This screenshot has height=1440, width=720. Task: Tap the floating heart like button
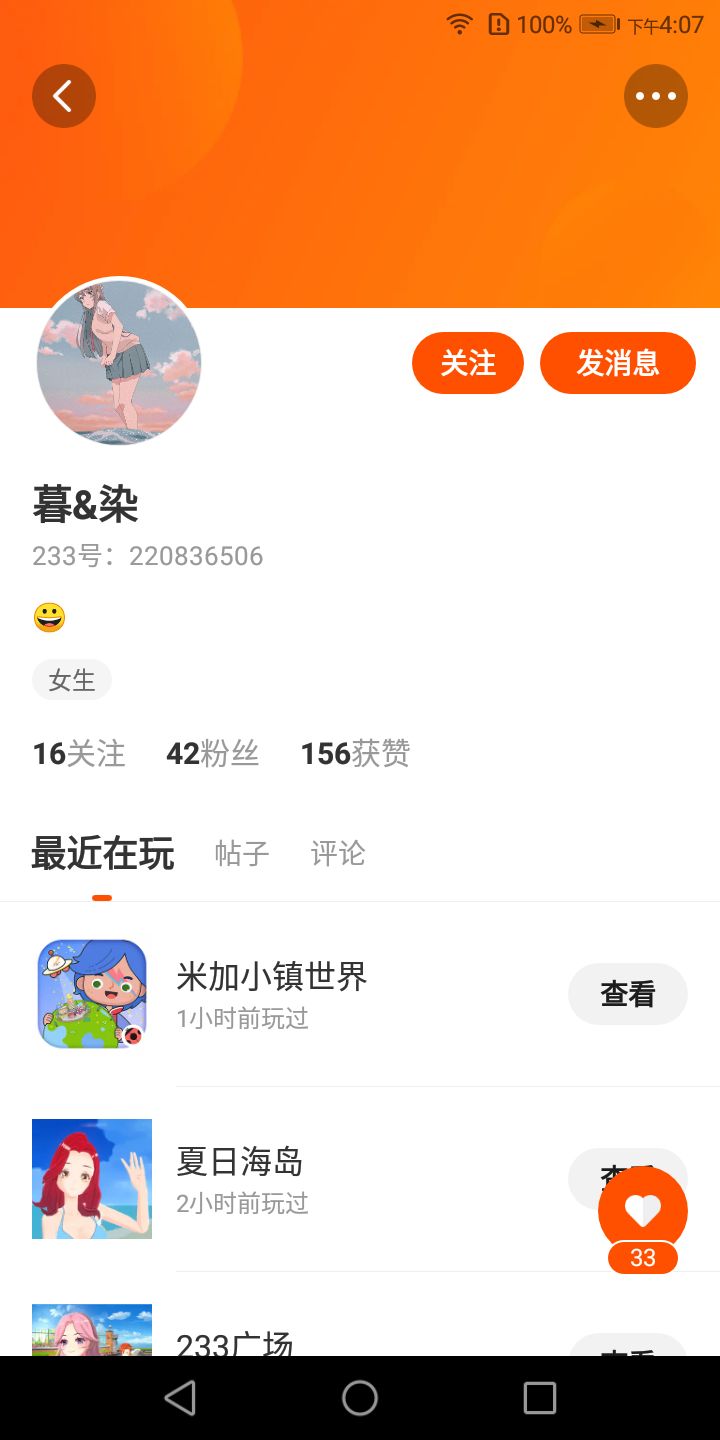(643, 1211)
